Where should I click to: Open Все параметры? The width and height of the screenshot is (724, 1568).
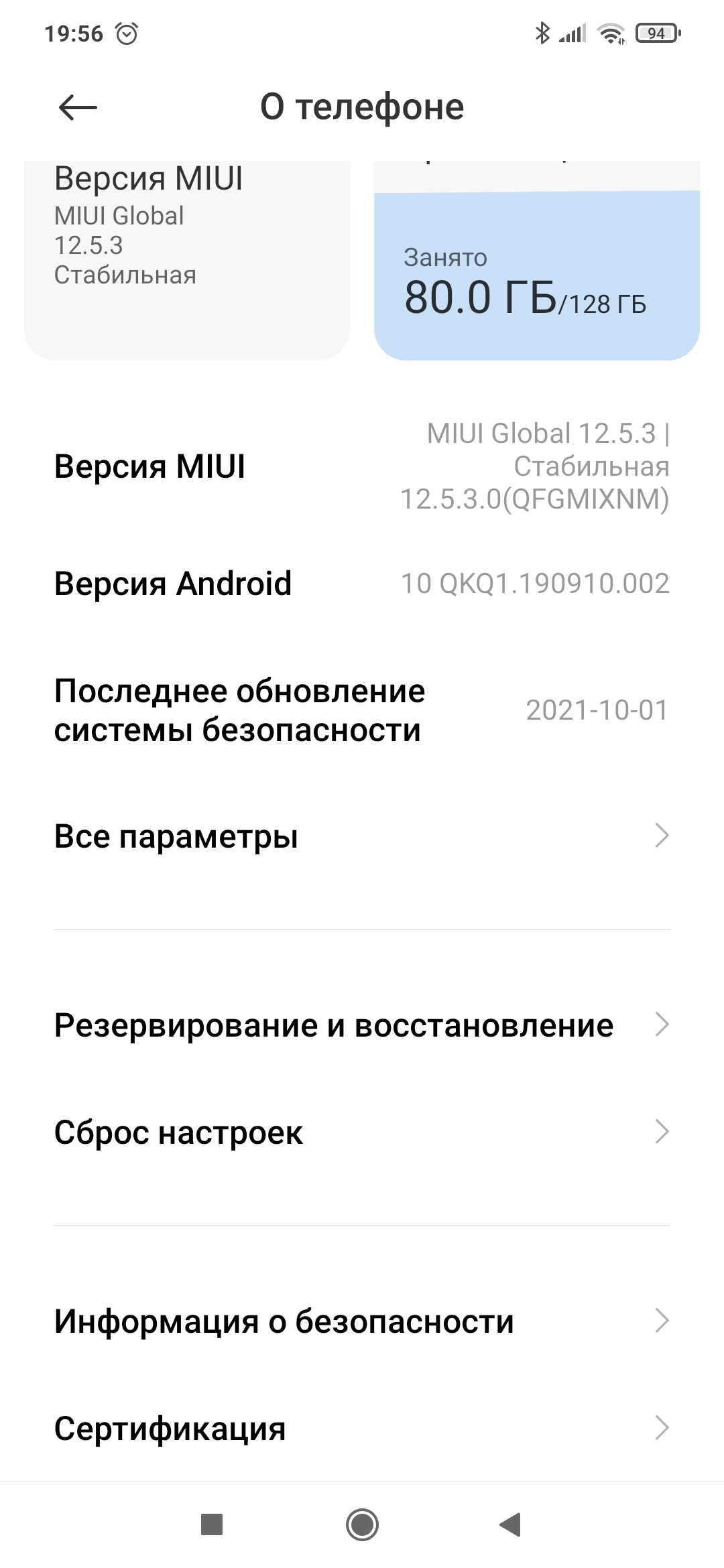click(x=362, y=836)
